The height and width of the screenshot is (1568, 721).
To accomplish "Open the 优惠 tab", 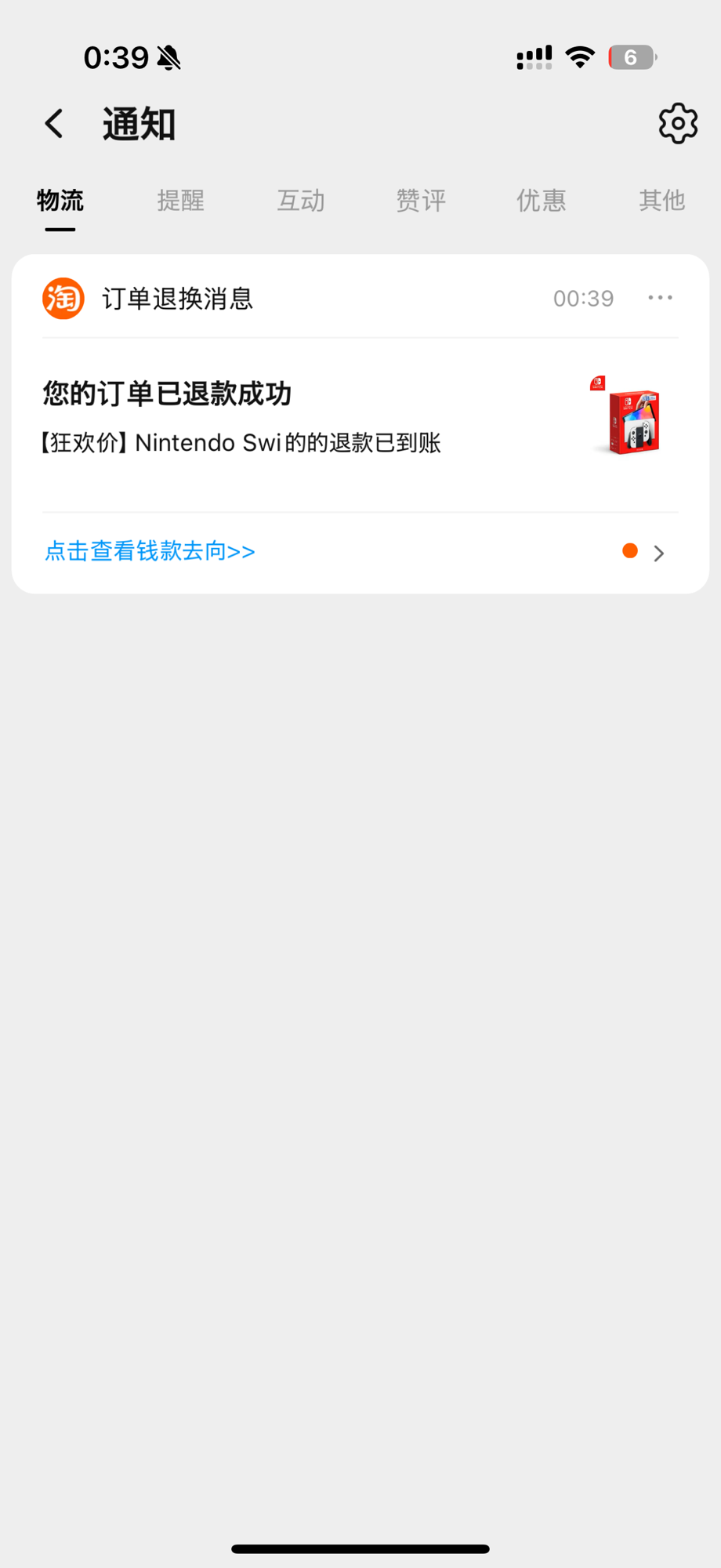I will (x=541, y=201).
